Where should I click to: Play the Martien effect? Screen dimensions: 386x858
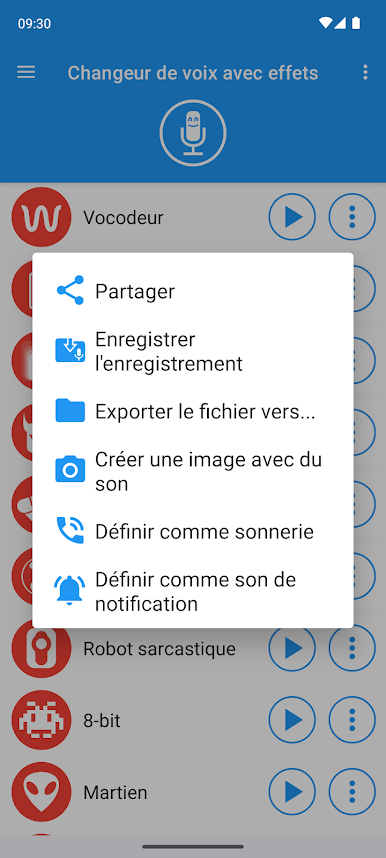[292, 792]
